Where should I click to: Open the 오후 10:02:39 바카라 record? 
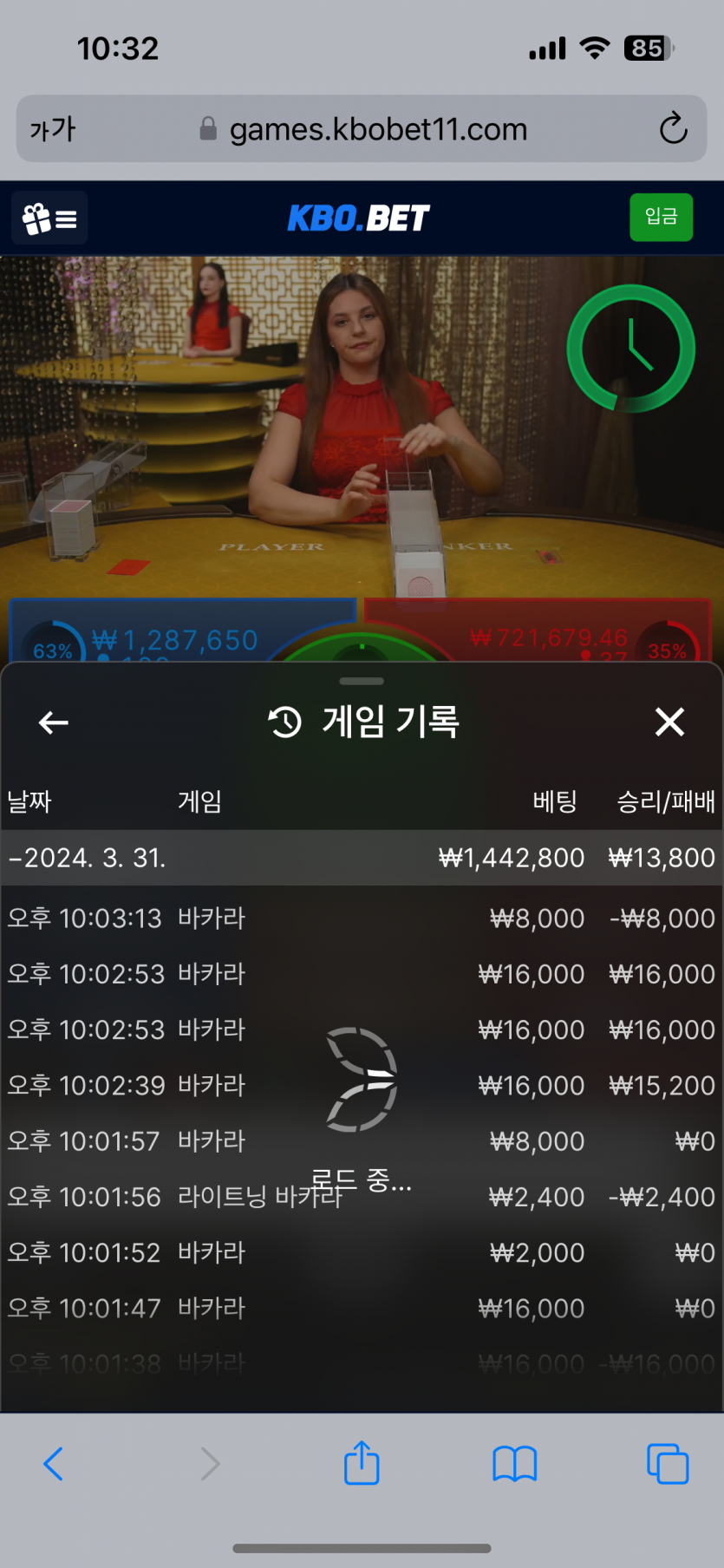tap(362, 1085)
